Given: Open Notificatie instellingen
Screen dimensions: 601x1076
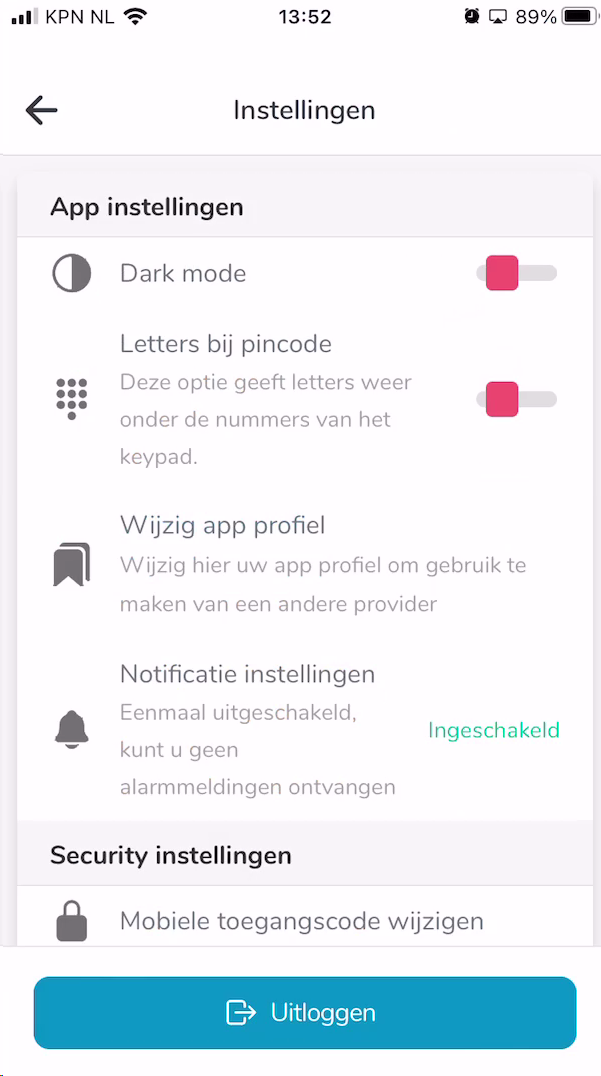Looking at the screenshot, I should [x=305, y=729].
